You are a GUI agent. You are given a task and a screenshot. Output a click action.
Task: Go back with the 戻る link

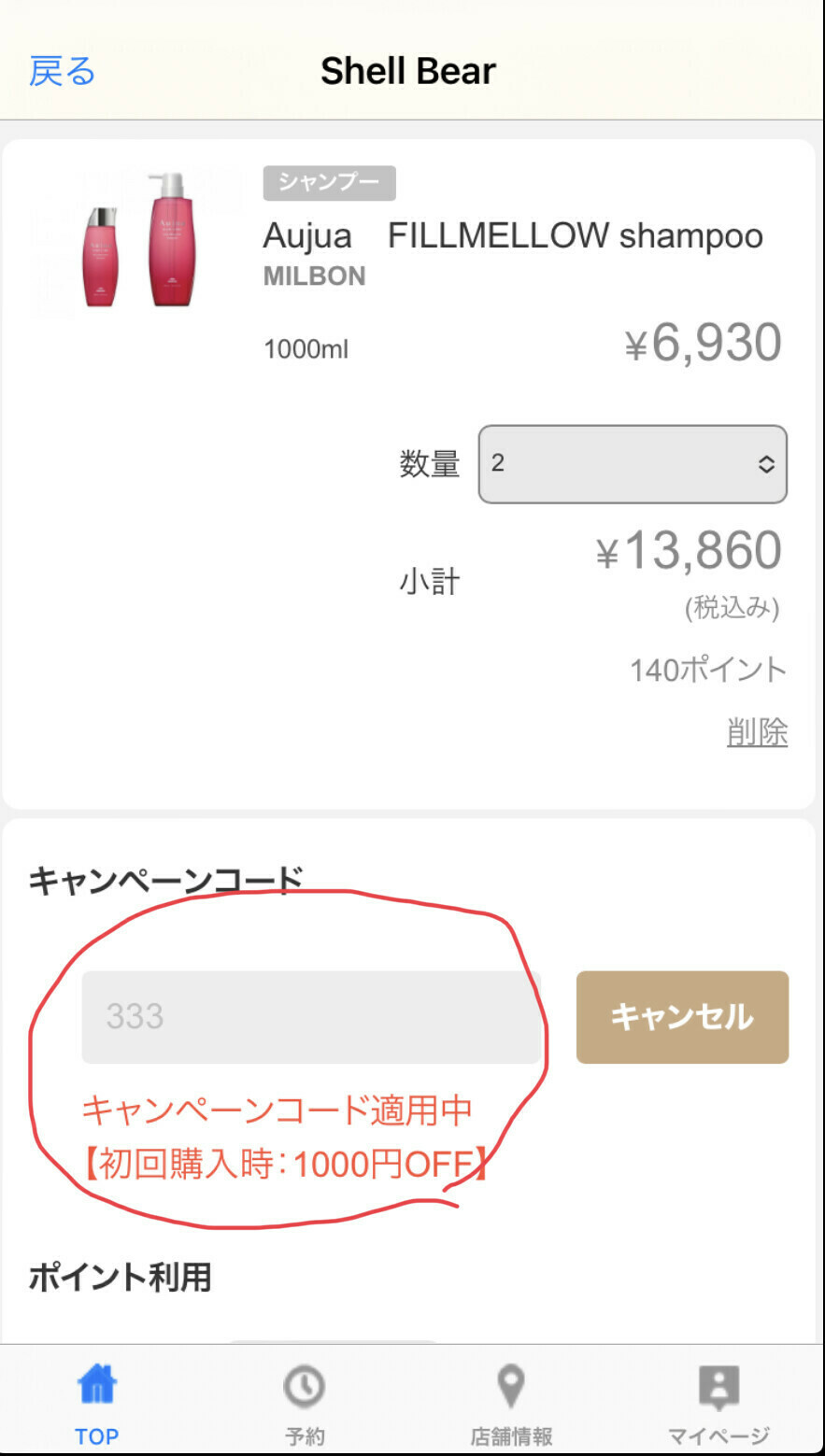coord(63,71)
